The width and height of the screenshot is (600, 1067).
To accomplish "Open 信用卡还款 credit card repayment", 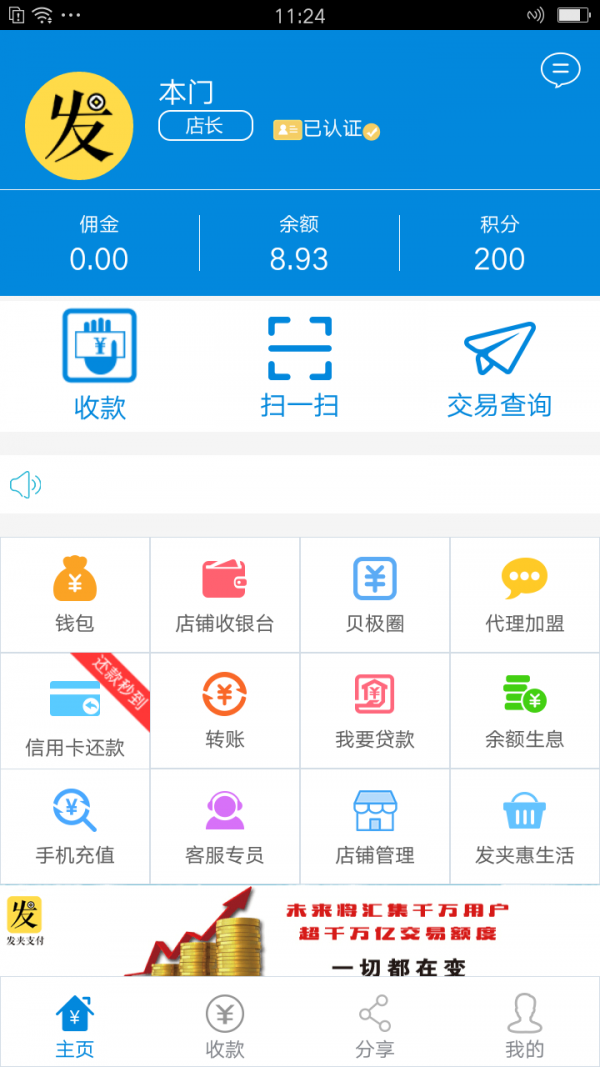I will pyautogui.click(x=75, y=712).
